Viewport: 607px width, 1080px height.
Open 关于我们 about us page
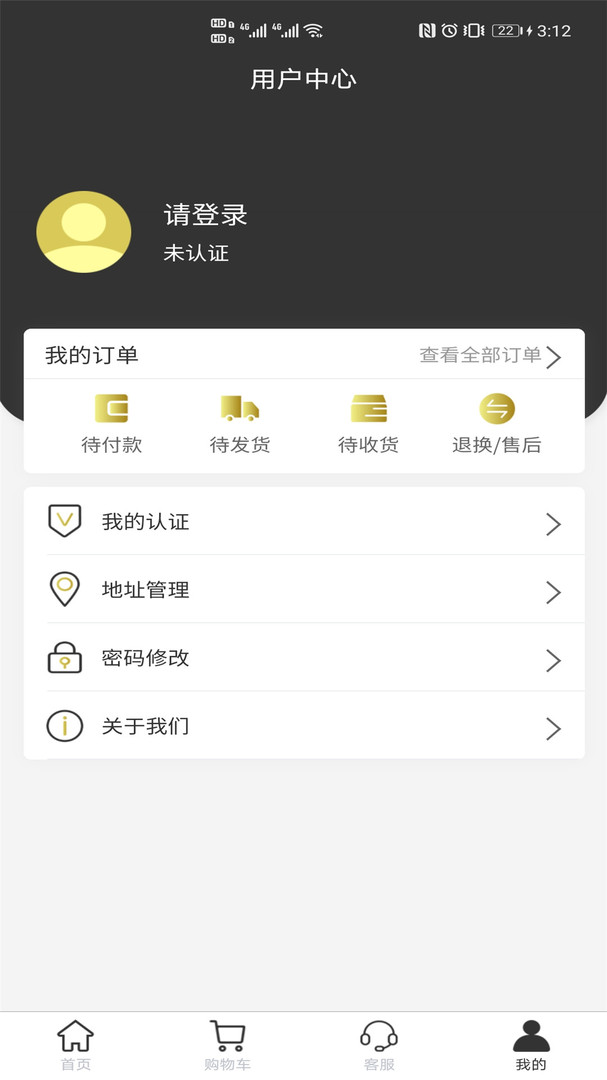pyautogui.click(x=304, y=726)
